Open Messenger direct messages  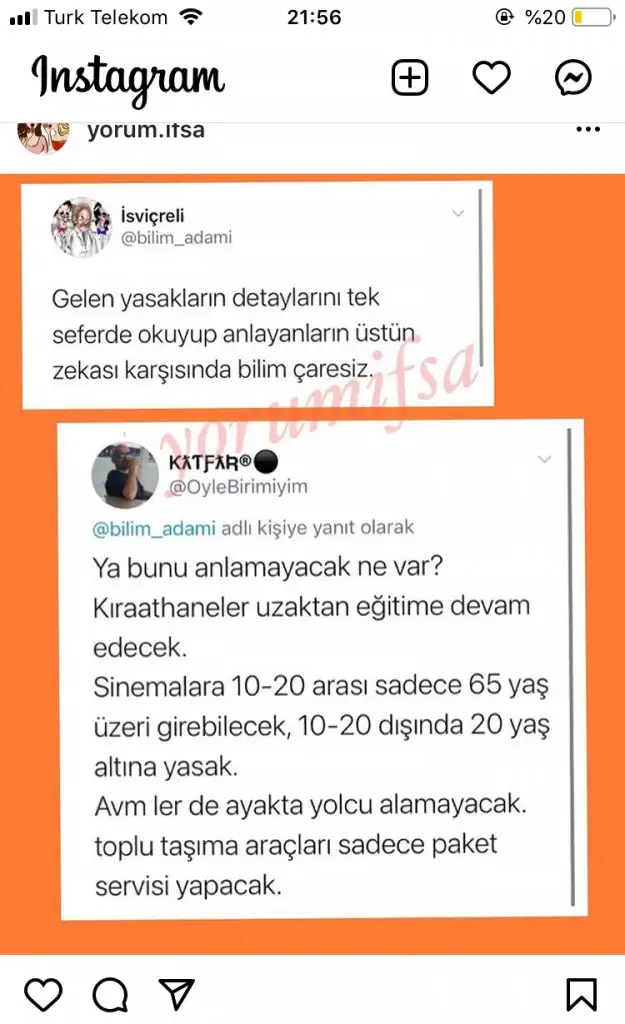coord(573,78)
